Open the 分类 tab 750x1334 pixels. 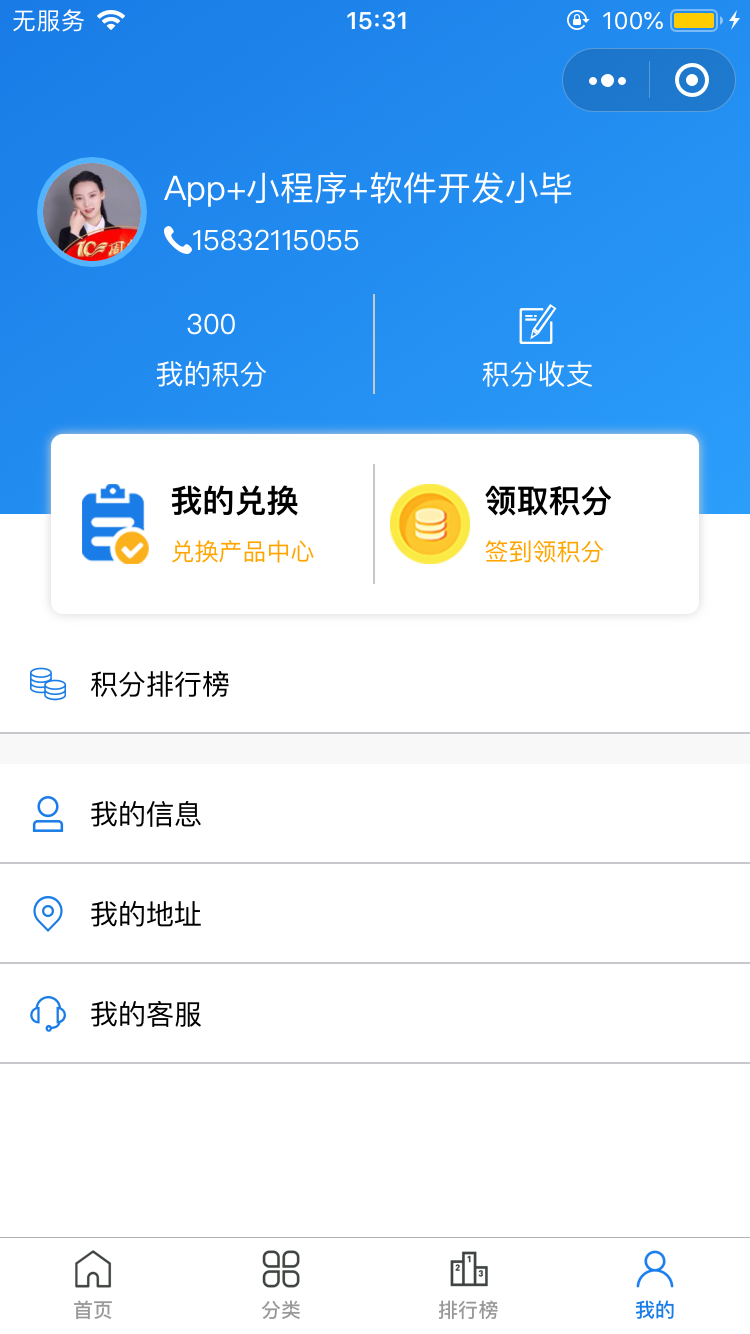click(280, 1285)
